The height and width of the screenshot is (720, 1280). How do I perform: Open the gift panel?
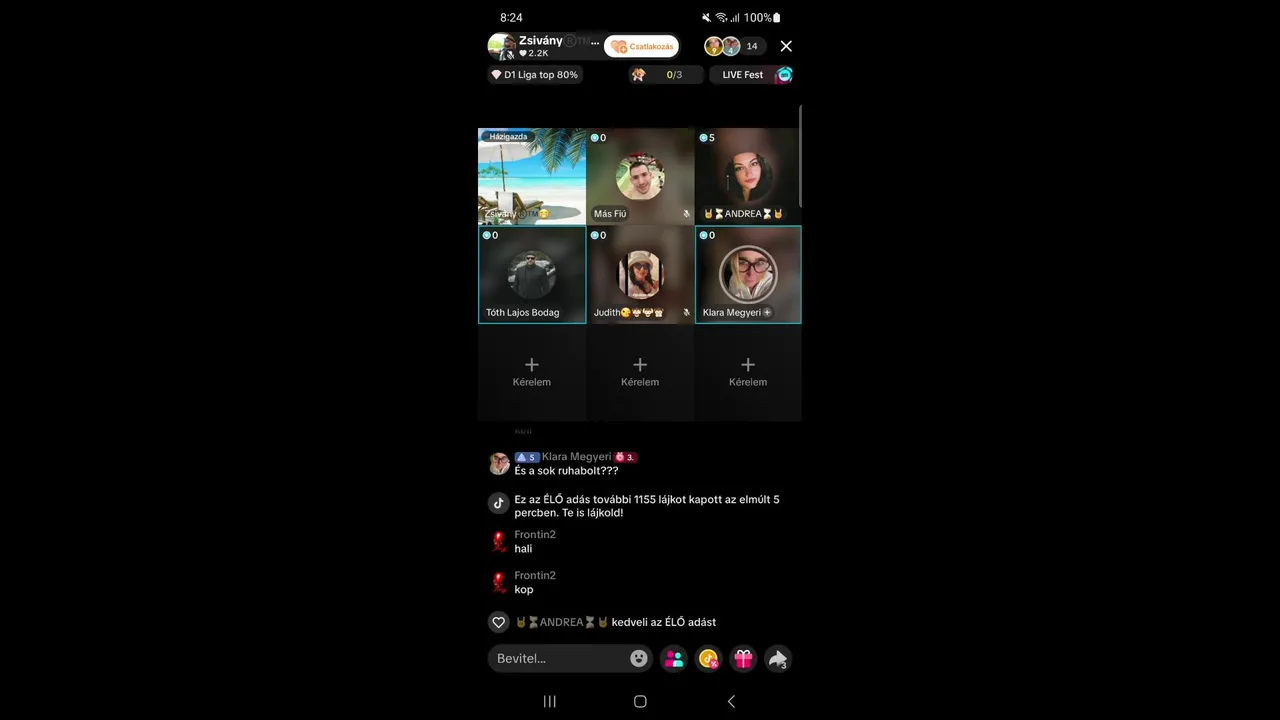coord(743,658)
